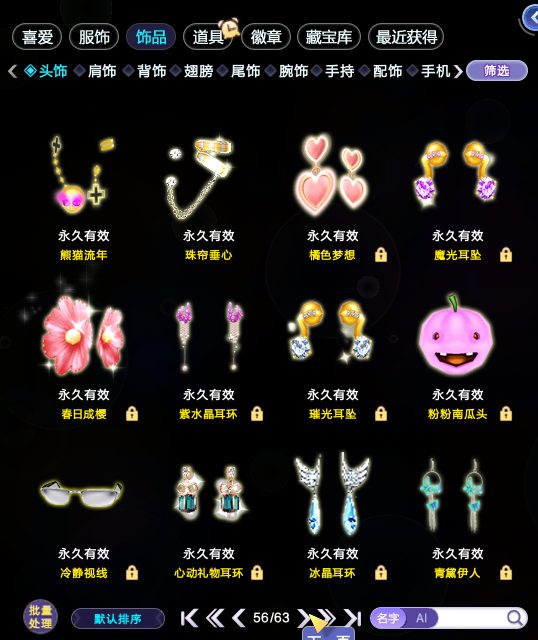538x640 pixels.
Task: Open the 筛选 filter button
Action: coord(497,71)
